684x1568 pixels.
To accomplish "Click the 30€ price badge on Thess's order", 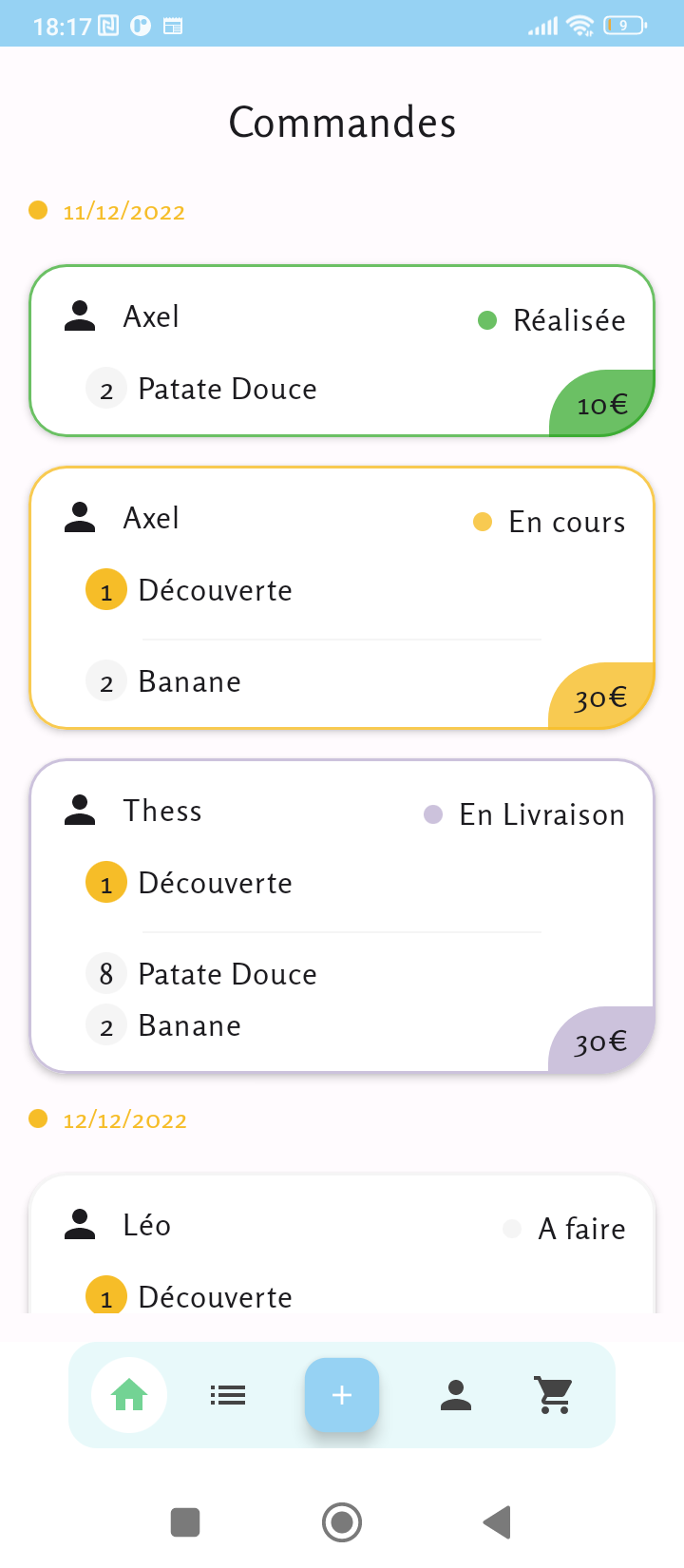I will [601, 1041].
